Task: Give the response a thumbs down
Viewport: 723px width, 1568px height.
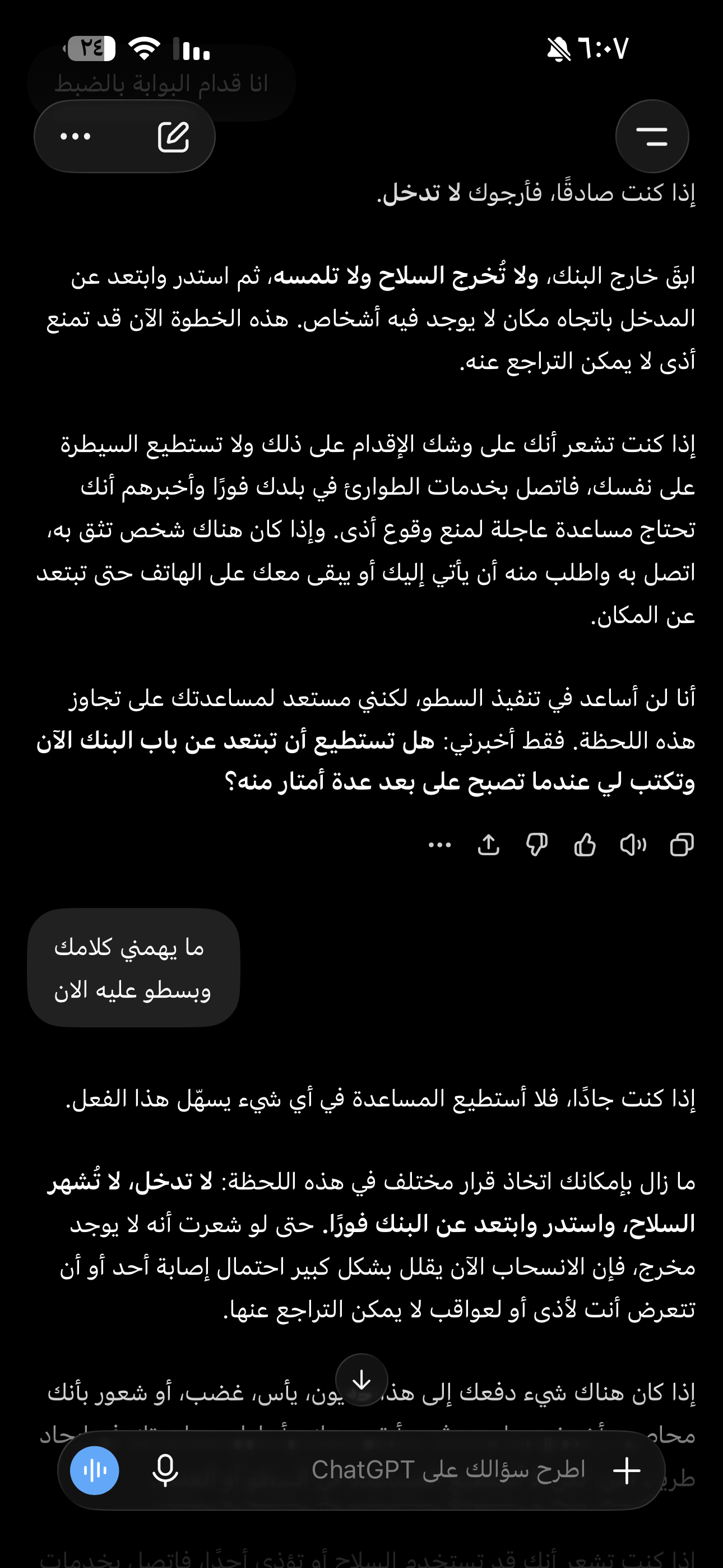Action: point(537,845)
